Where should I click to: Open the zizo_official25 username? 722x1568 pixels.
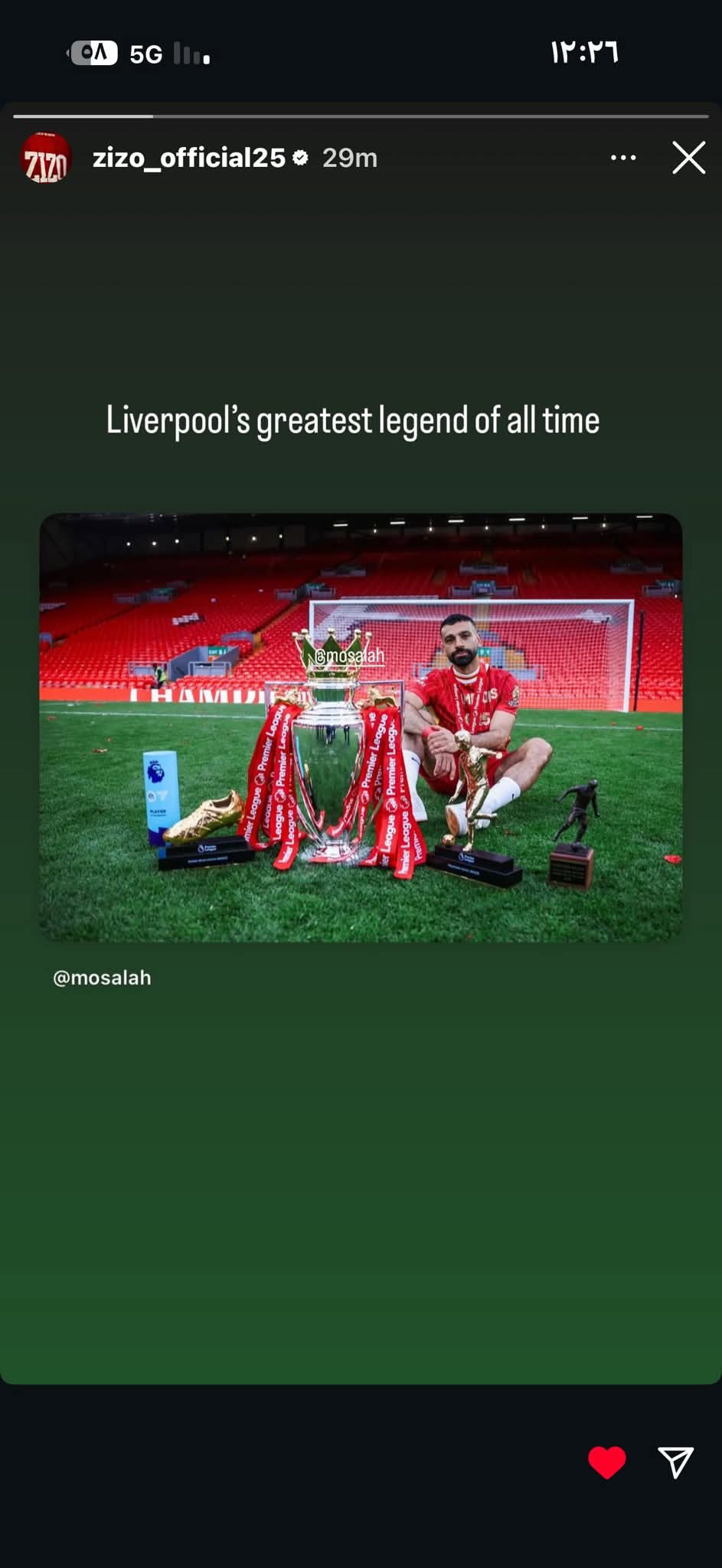click(x=189, y=158)
